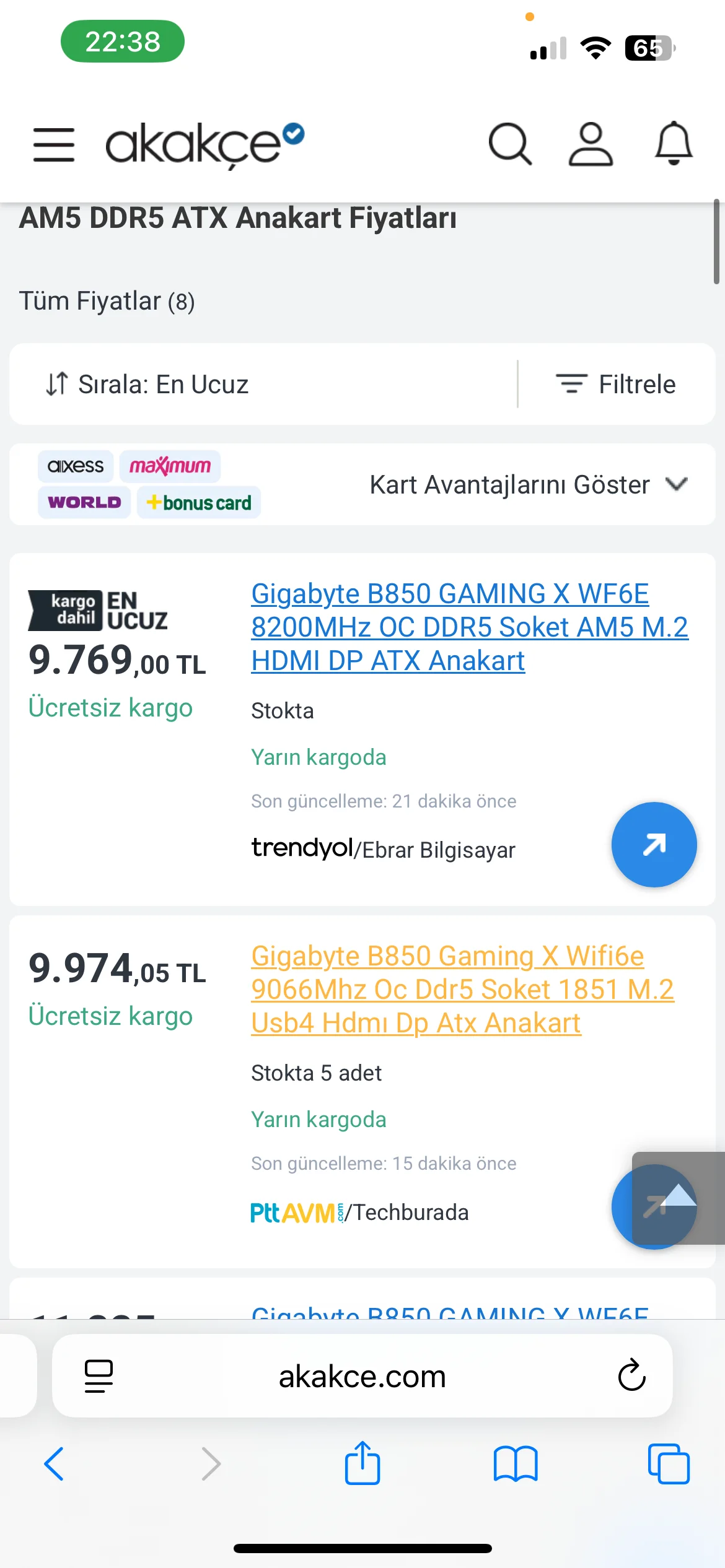725x1568 pixels.
Task: Share this page
Action: pyautogui.click(x=362, y=1464)
